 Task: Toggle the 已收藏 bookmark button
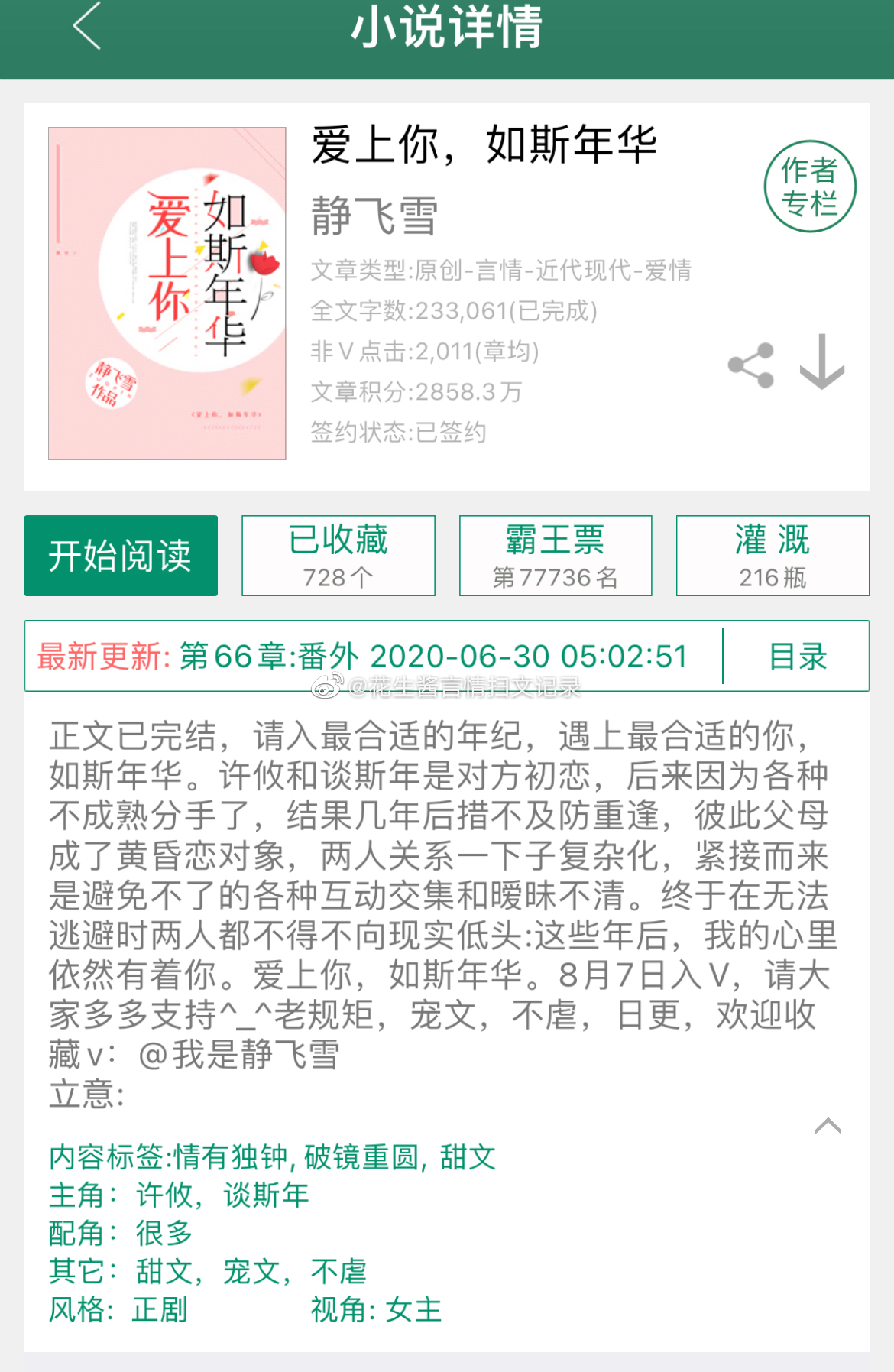click(338, 556)
